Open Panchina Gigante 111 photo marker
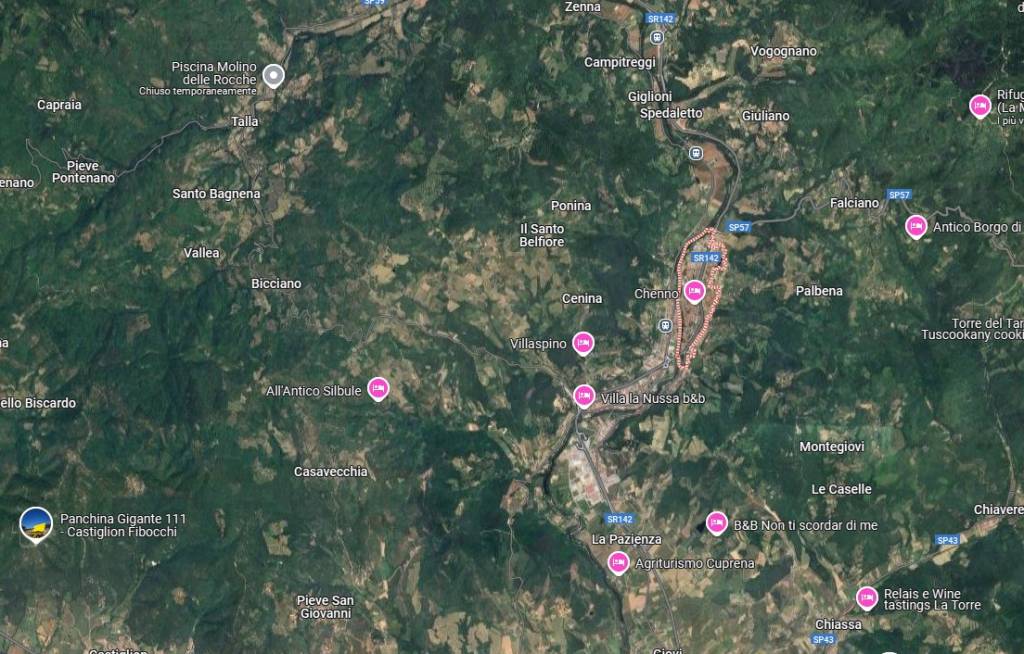This screenshot has height=654, width=1024. [36, 523]
